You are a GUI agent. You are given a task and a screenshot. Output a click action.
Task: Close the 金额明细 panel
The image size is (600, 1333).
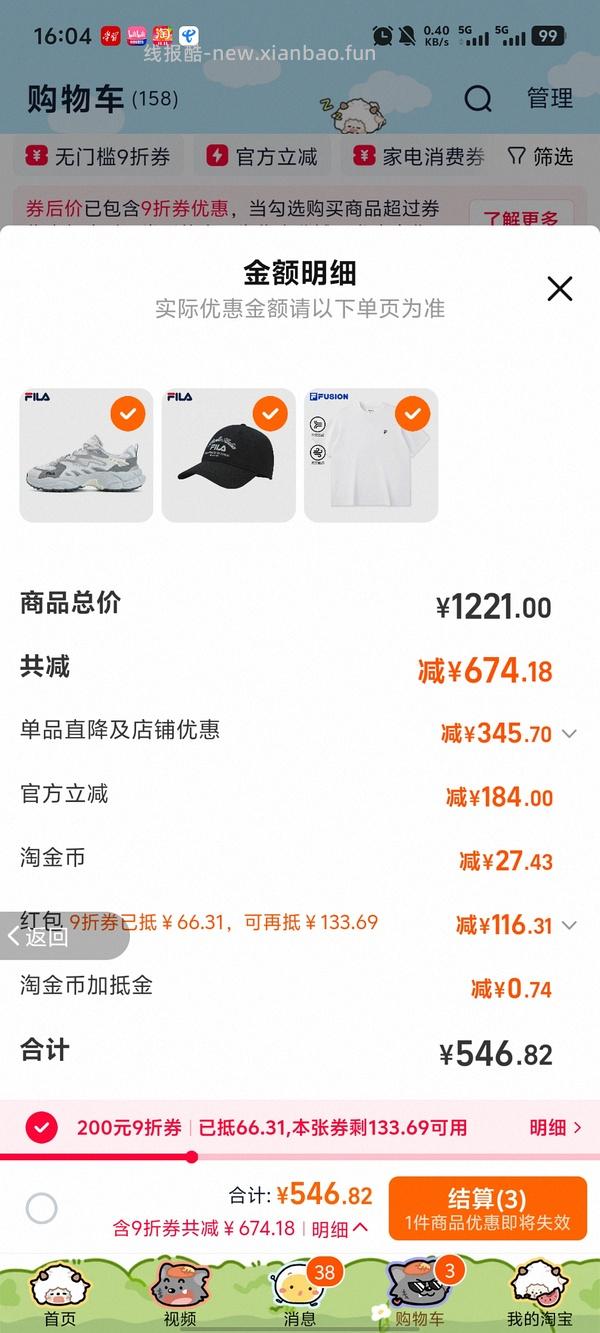[560, 289]
